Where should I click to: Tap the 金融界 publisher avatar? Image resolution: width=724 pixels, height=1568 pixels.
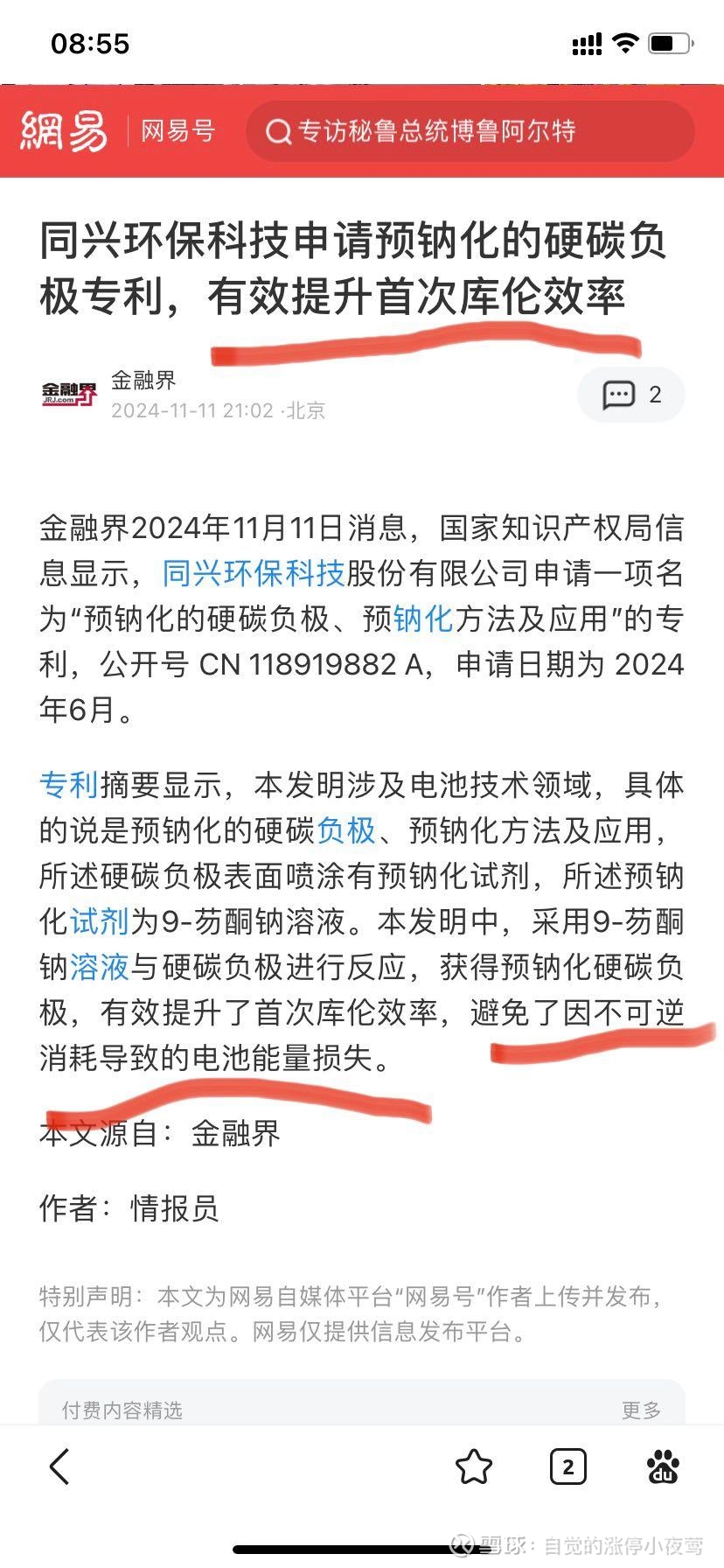pos(68,393)
